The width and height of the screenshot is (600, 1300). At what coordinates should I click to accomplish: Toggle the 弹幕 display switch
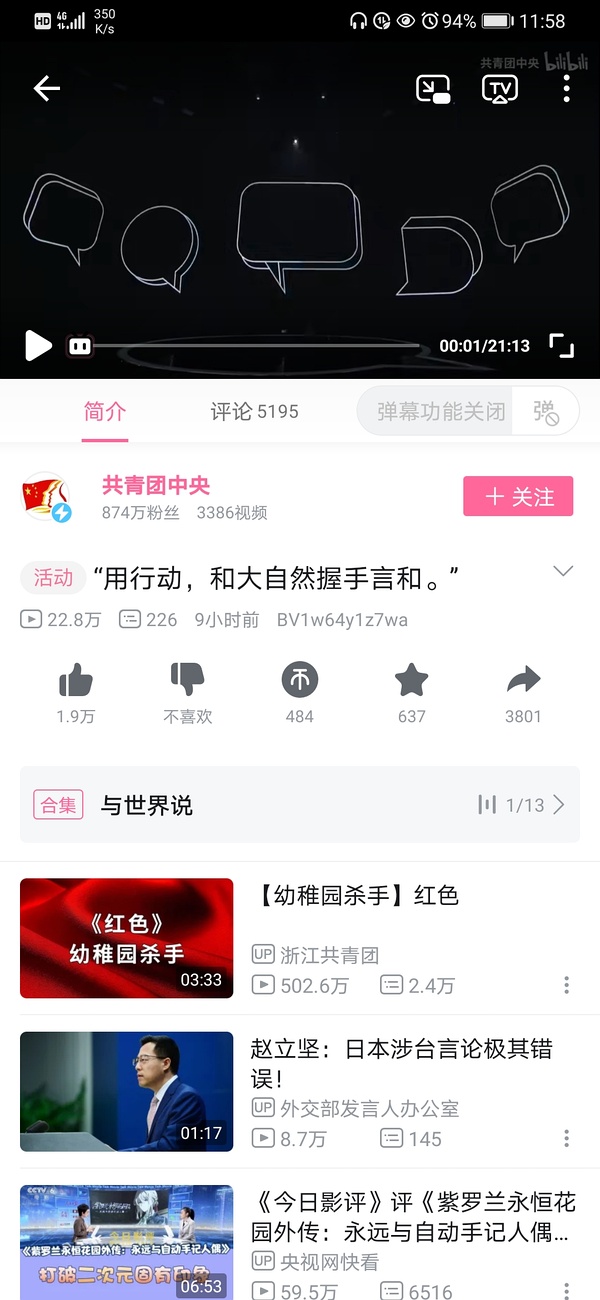(x=546, y=411)
